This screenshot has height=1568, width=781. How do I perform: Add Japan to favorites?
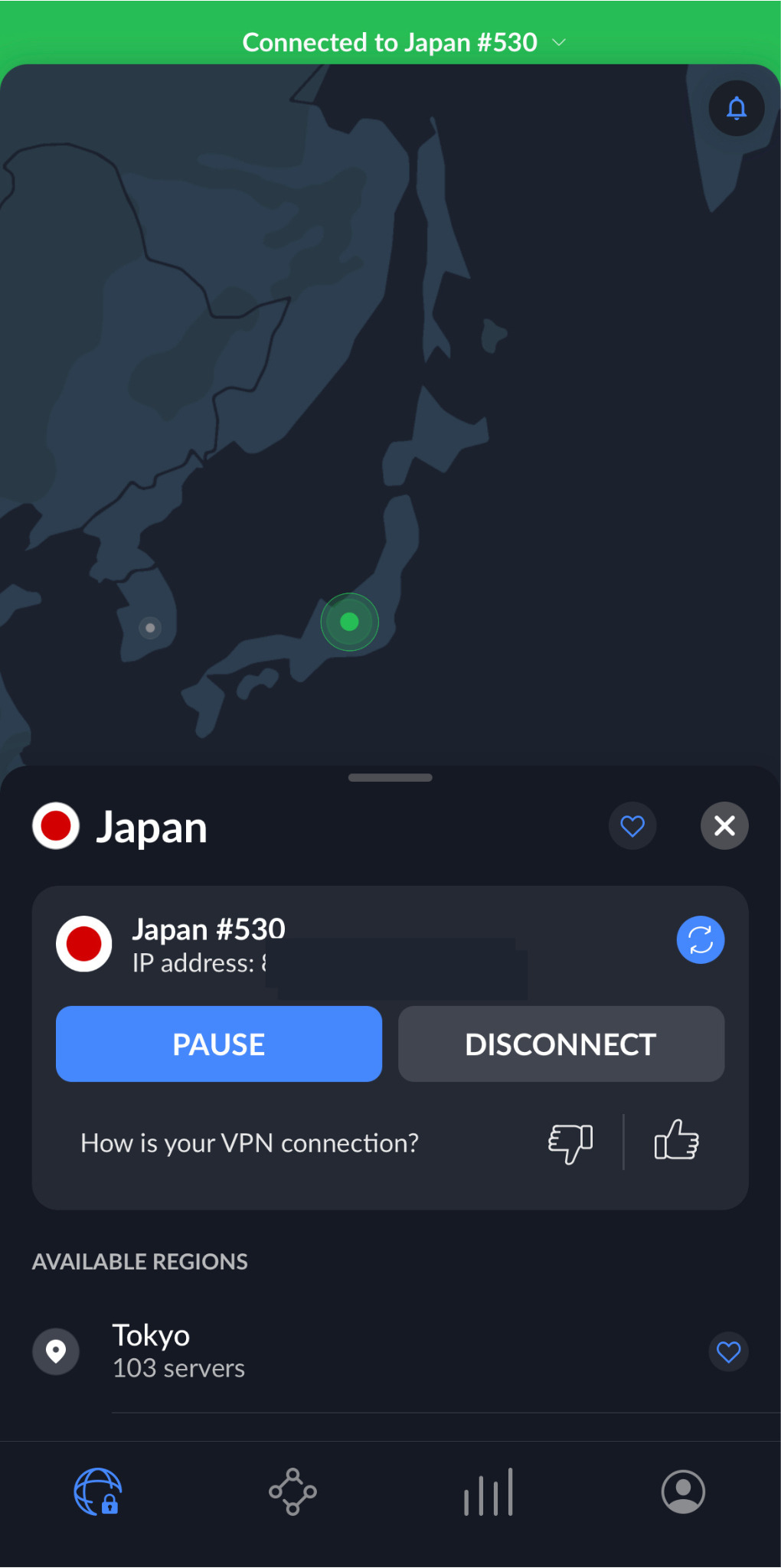tap(632, 826)
